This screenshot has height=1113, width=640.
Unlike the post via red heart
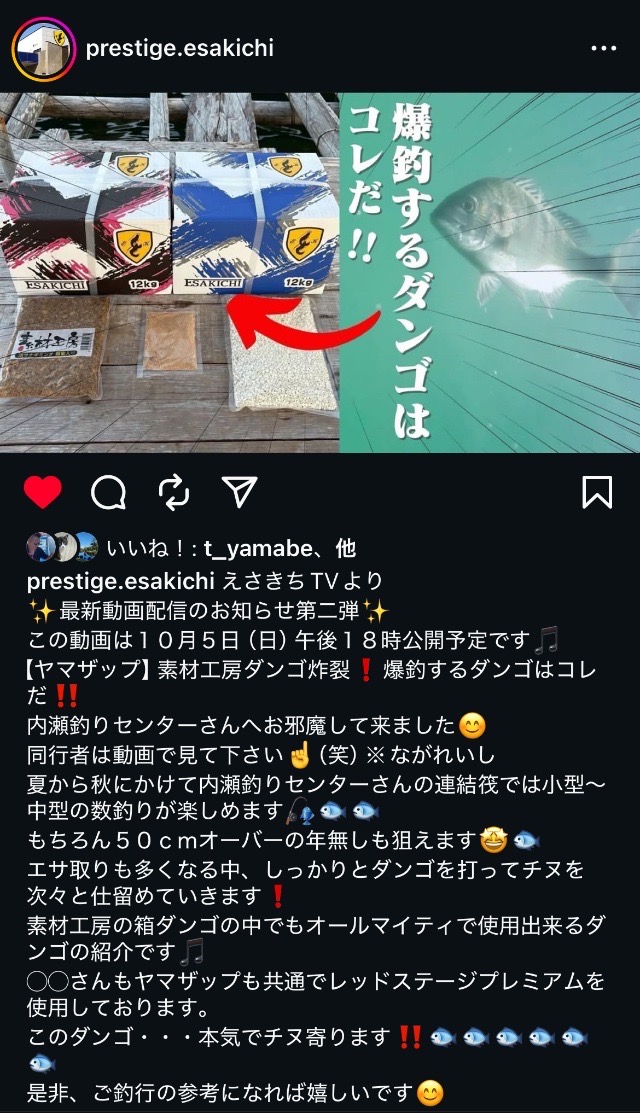(x=43, y=491)
